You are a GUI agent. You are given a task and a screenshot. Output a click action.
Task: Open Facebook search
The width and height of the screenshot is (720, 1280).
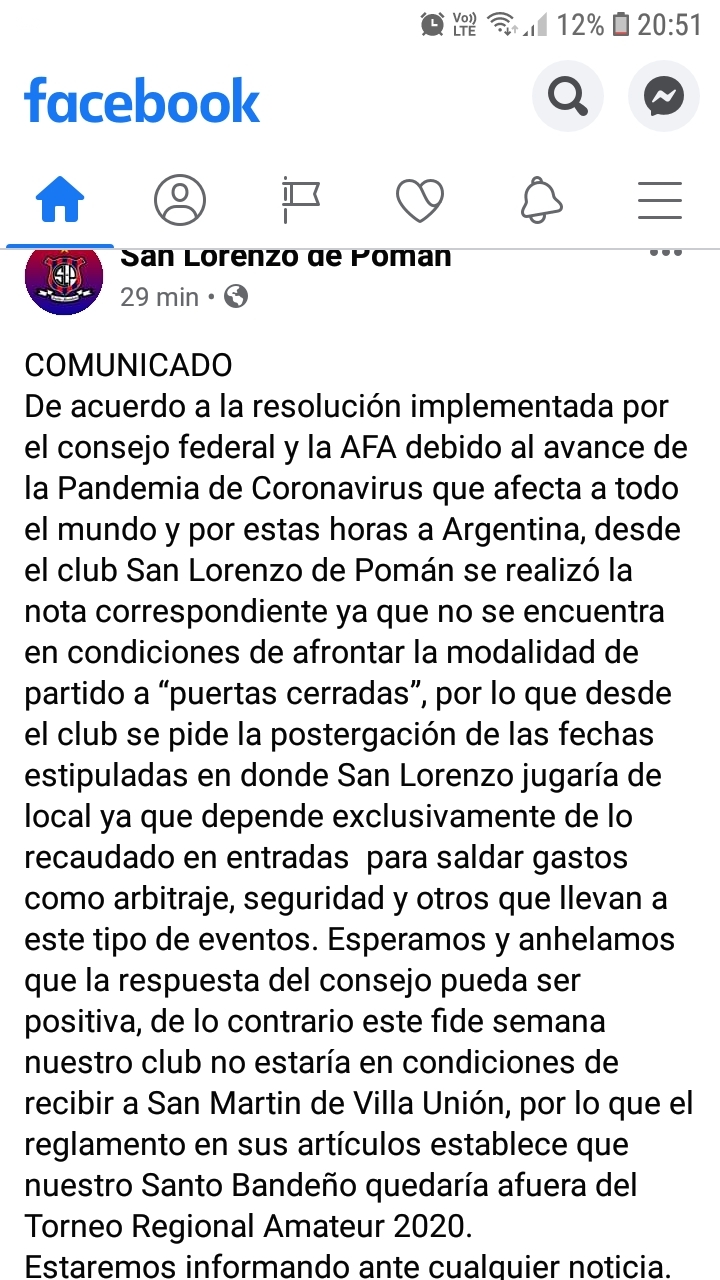568,97
